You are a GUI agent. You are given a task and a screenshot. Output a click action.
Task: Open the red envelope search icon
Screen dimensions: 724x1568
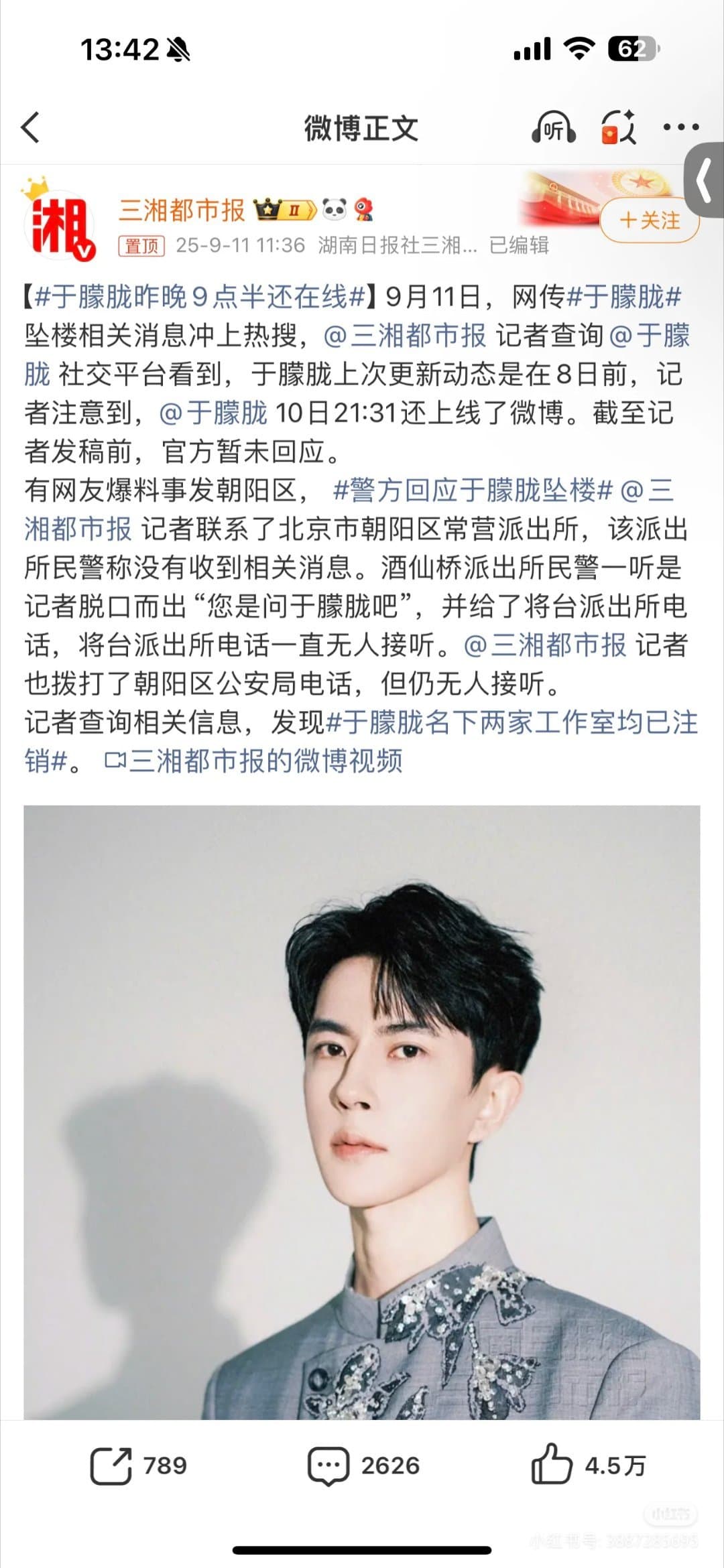(x=617, y=127)
